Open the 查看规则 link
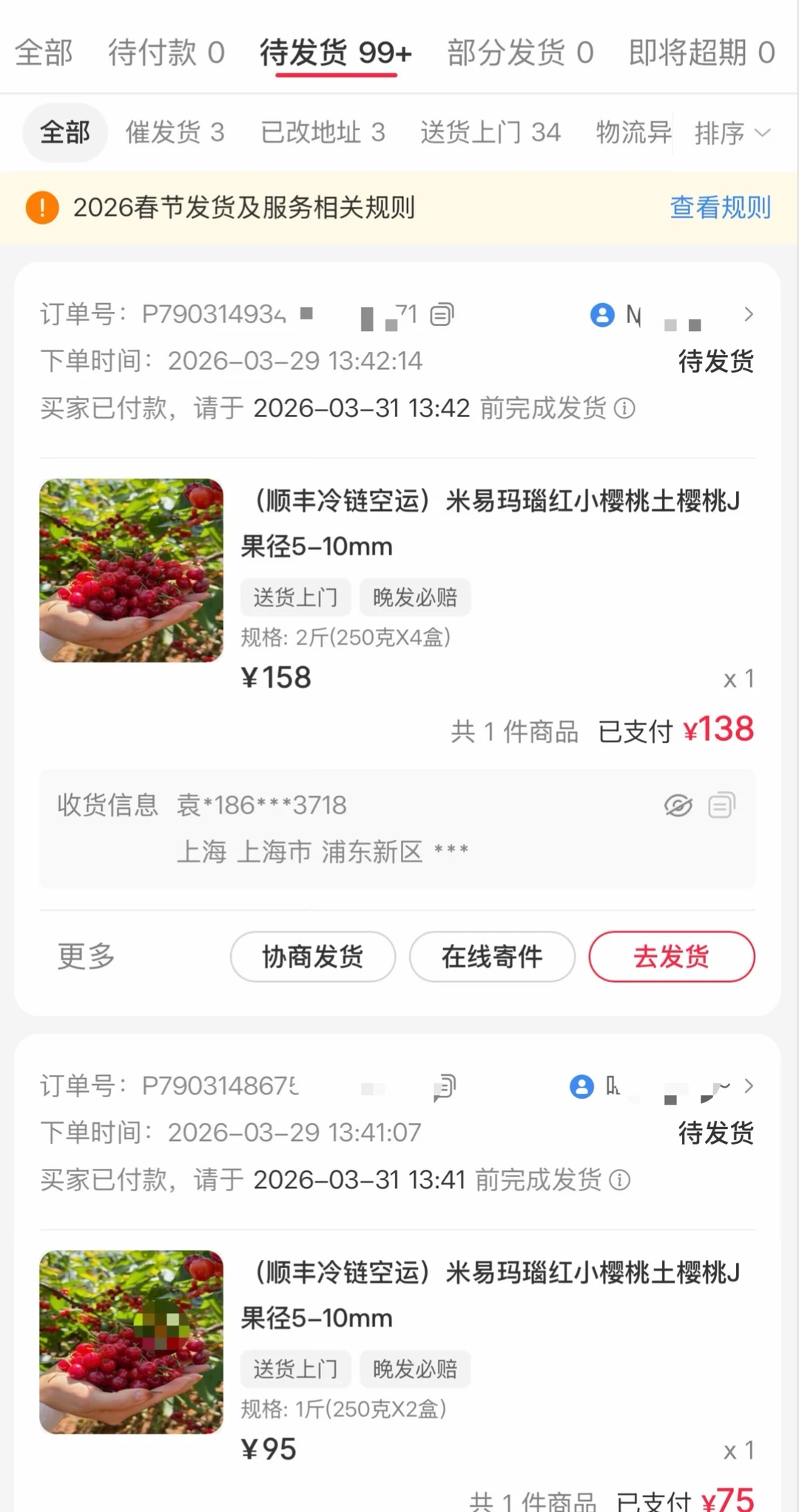Screen dimensions: 799x1512 720,208
